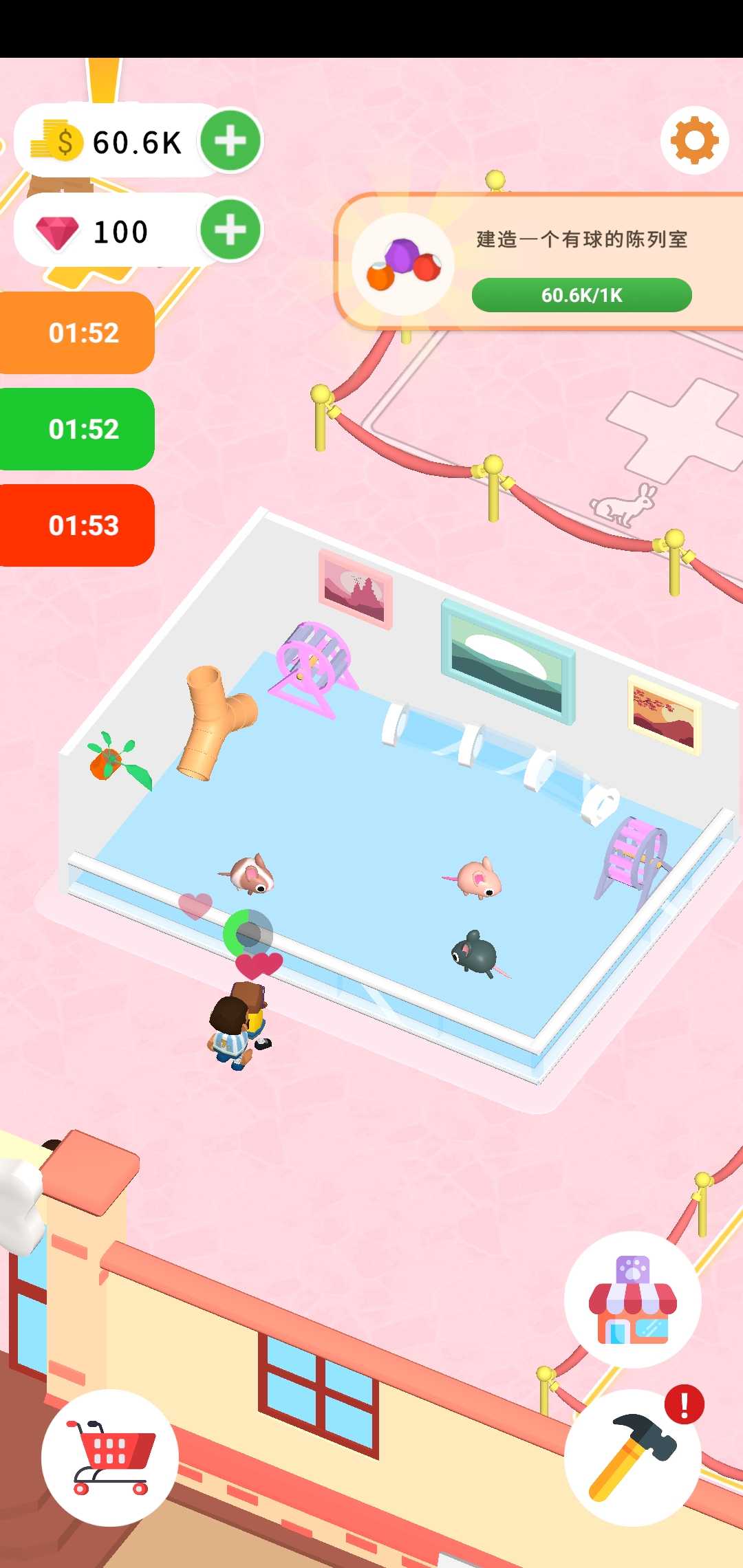Add more coins with the plus button
Screen dimensions: 743x1568
tap(230, 141)
